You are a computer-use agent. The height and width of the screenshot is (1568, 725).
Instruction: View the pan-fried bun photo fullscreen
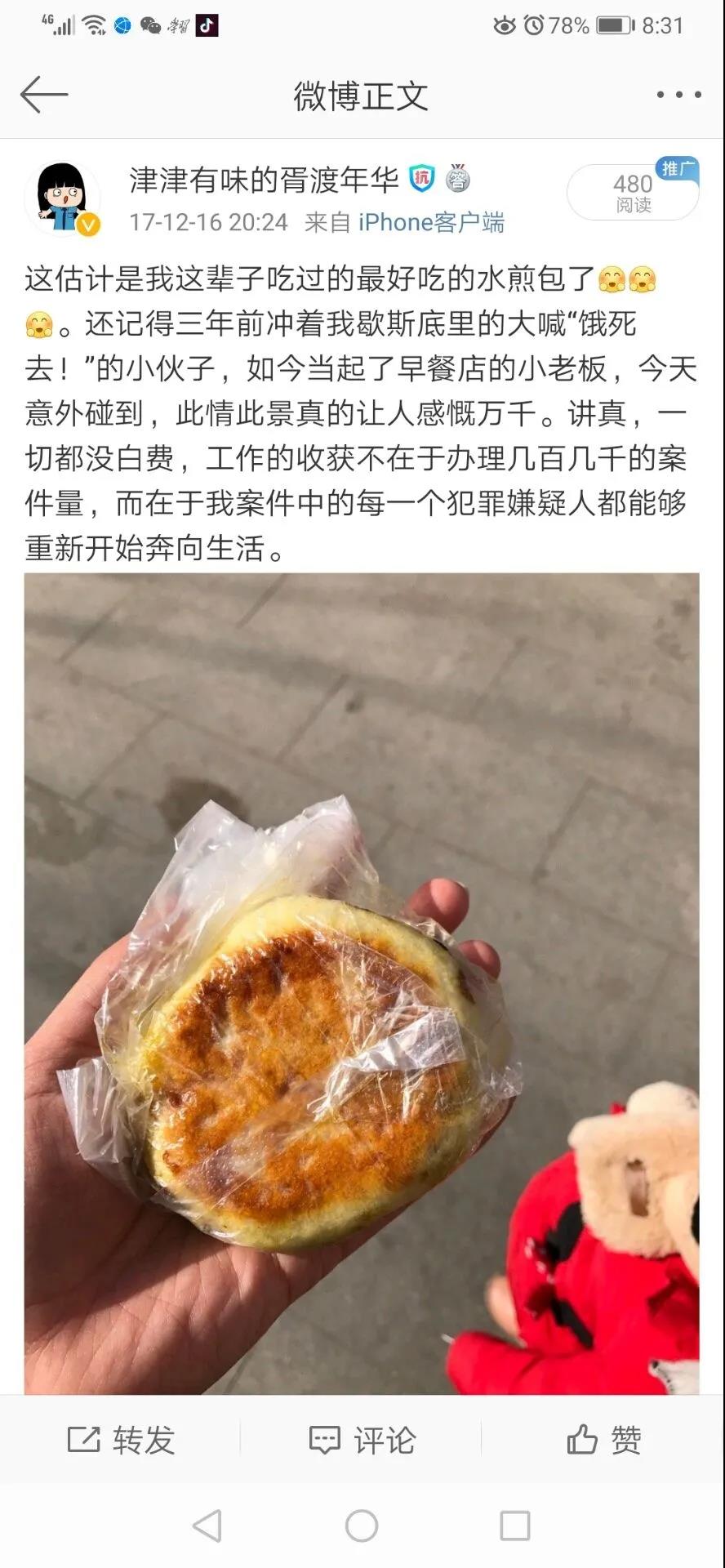tap(362, 983)
